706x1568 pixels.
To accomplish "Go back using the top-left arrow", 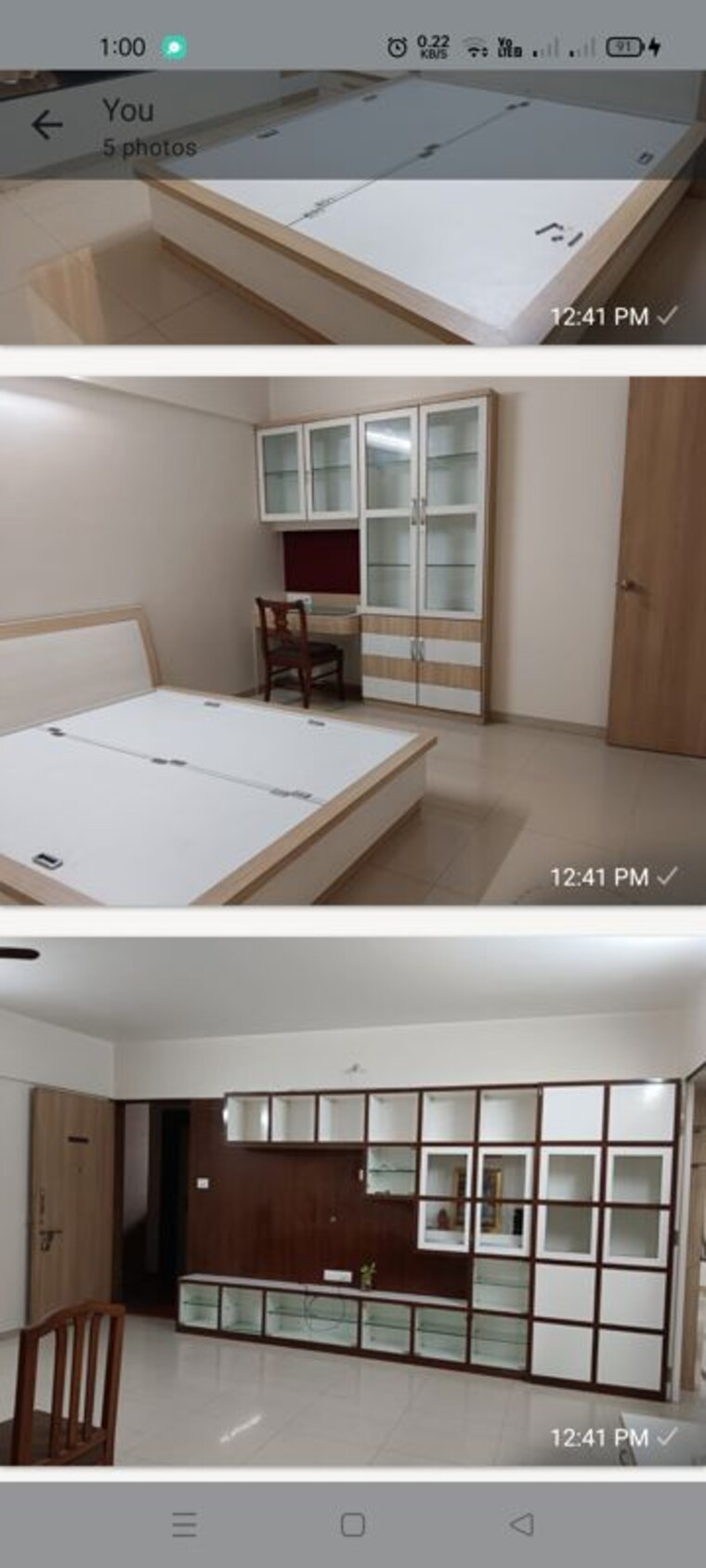I will 46,124.
